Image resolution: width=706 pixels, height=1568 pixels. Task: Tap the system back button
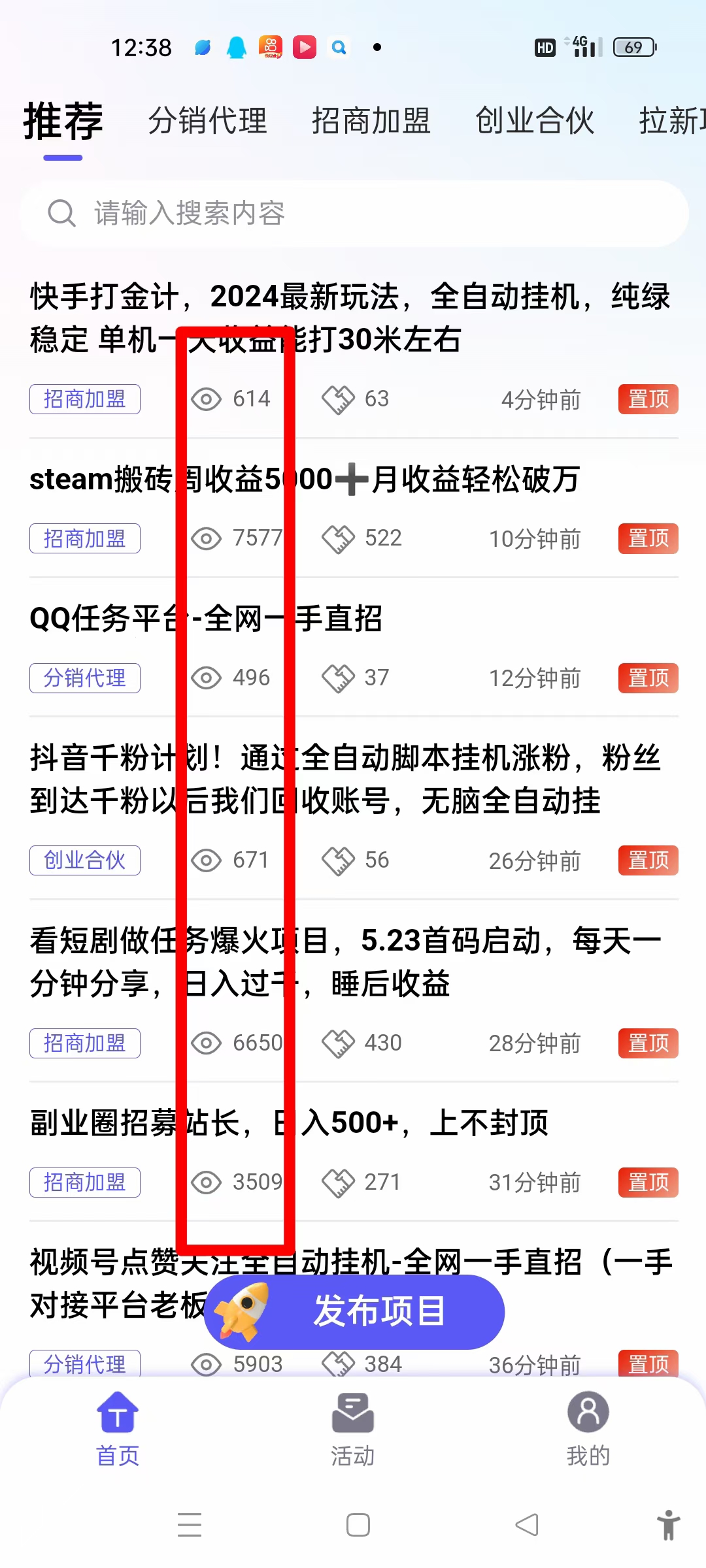[527, 1525]
